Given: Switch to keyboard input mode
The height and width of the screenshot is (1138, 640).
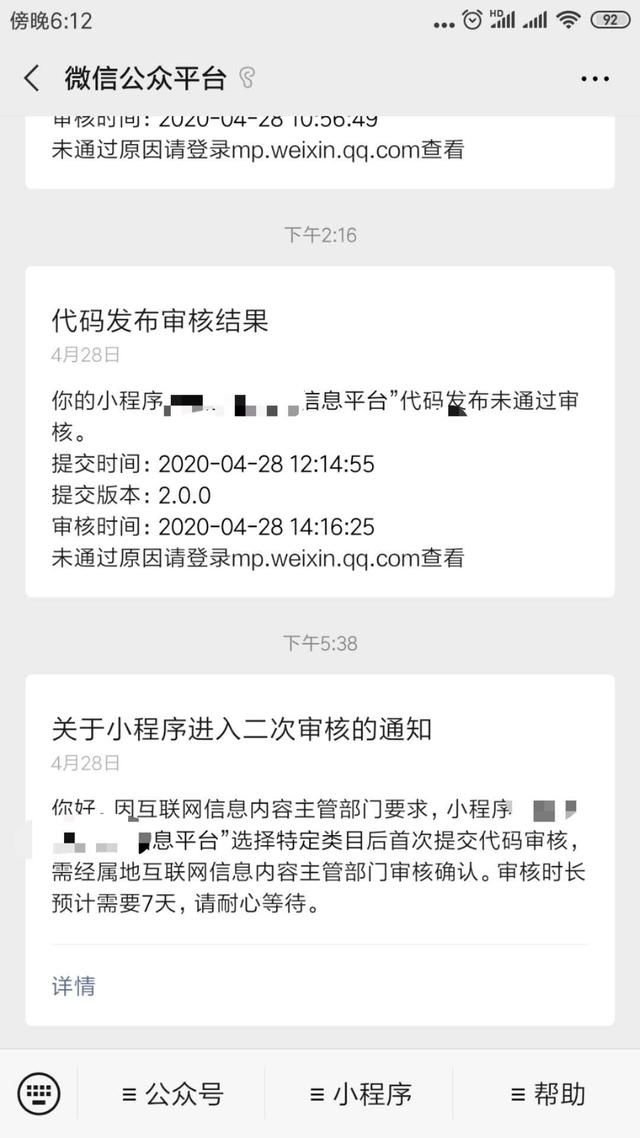Looking at the screenshot, I should pos(39,1093).
